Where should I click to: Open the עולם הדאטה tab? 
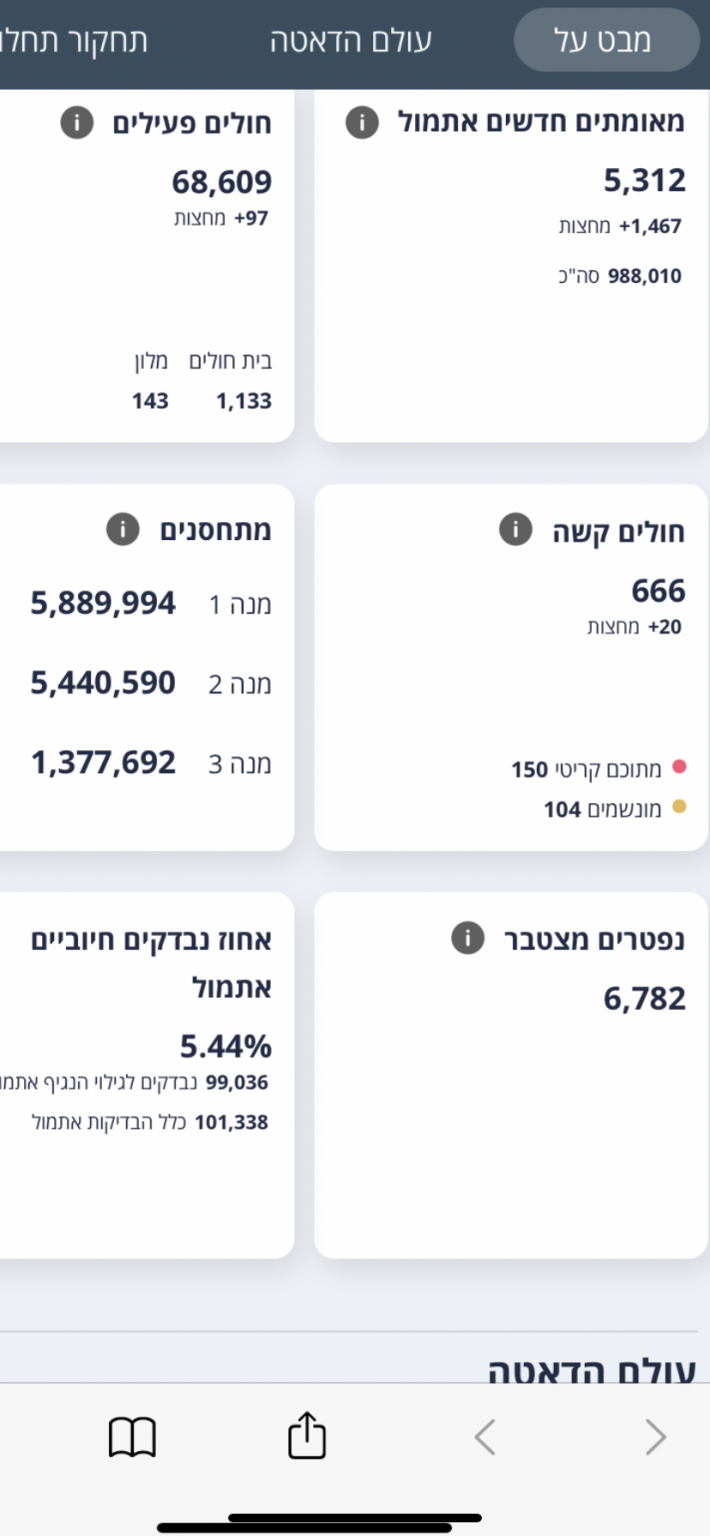pos(350,40)
